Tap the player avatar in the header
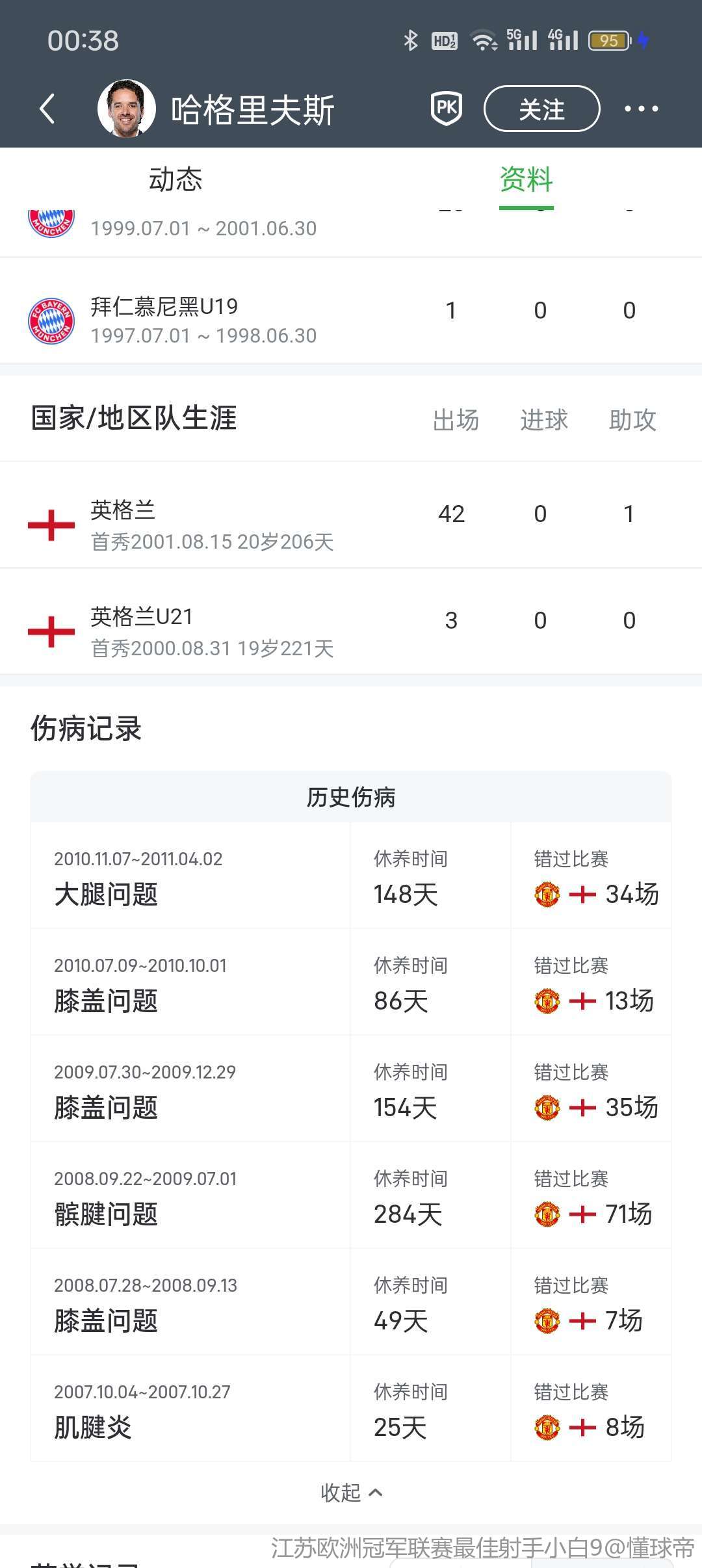This screenshot has height=1568, width=702. pyautogui.click(x=126, y=109)
